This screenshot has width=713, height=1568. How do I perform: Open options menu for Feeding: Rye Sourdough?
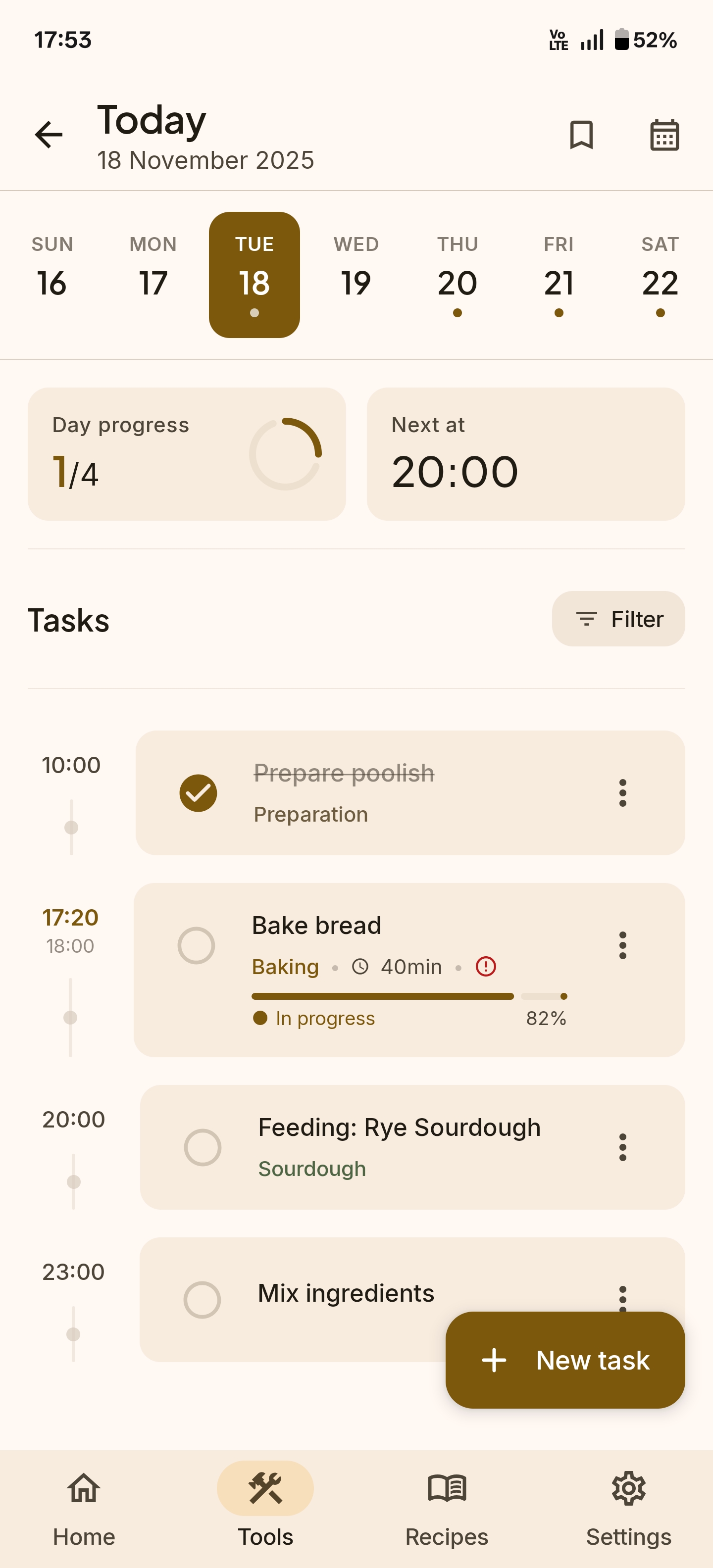pyautogui.click(x=623, y=1147)
